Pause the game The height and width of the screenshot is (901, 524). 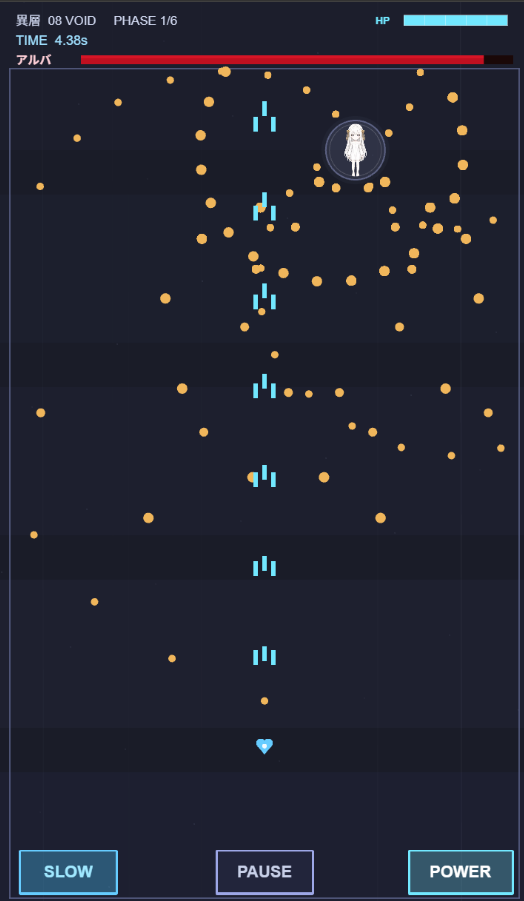pos(265,872)
